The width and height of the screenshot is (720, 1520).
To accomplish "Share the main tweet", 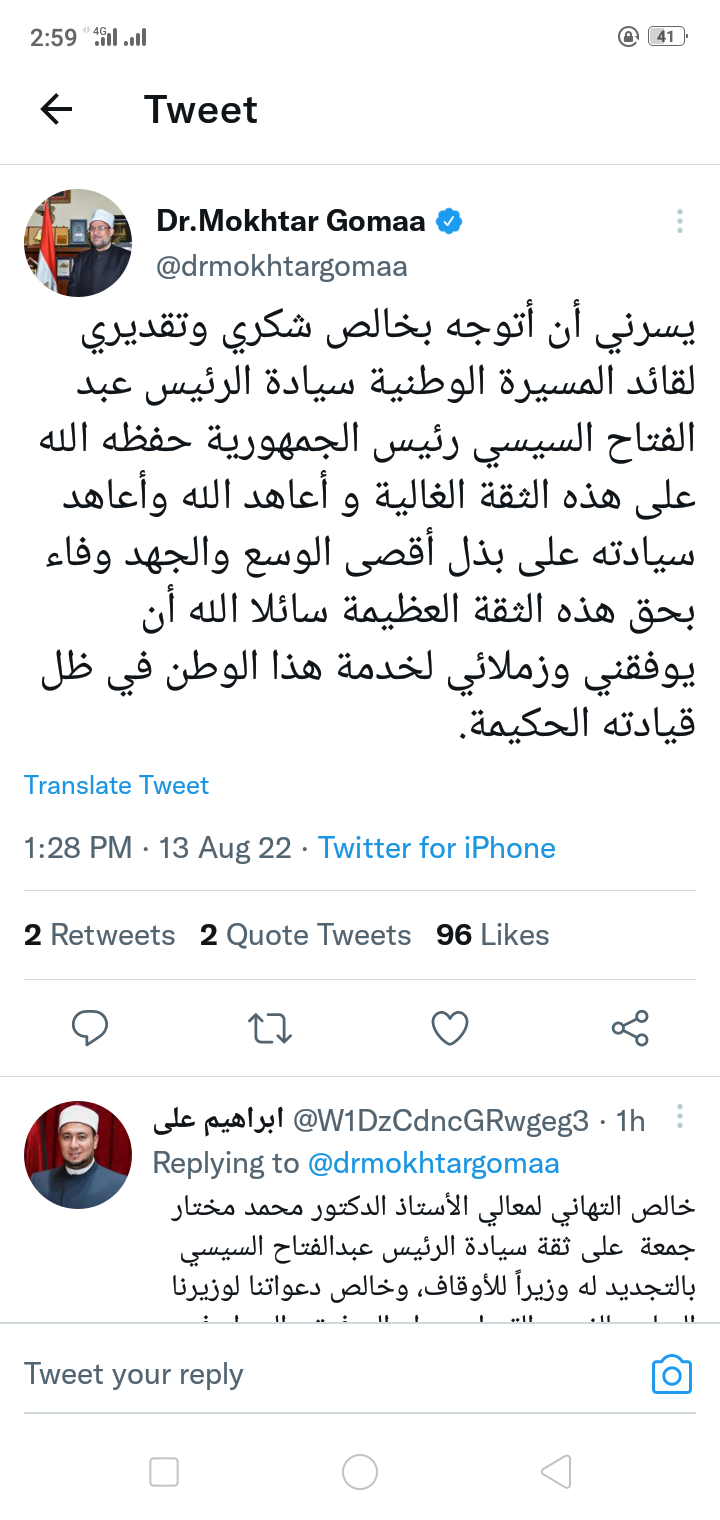I will coord(630,1028).
